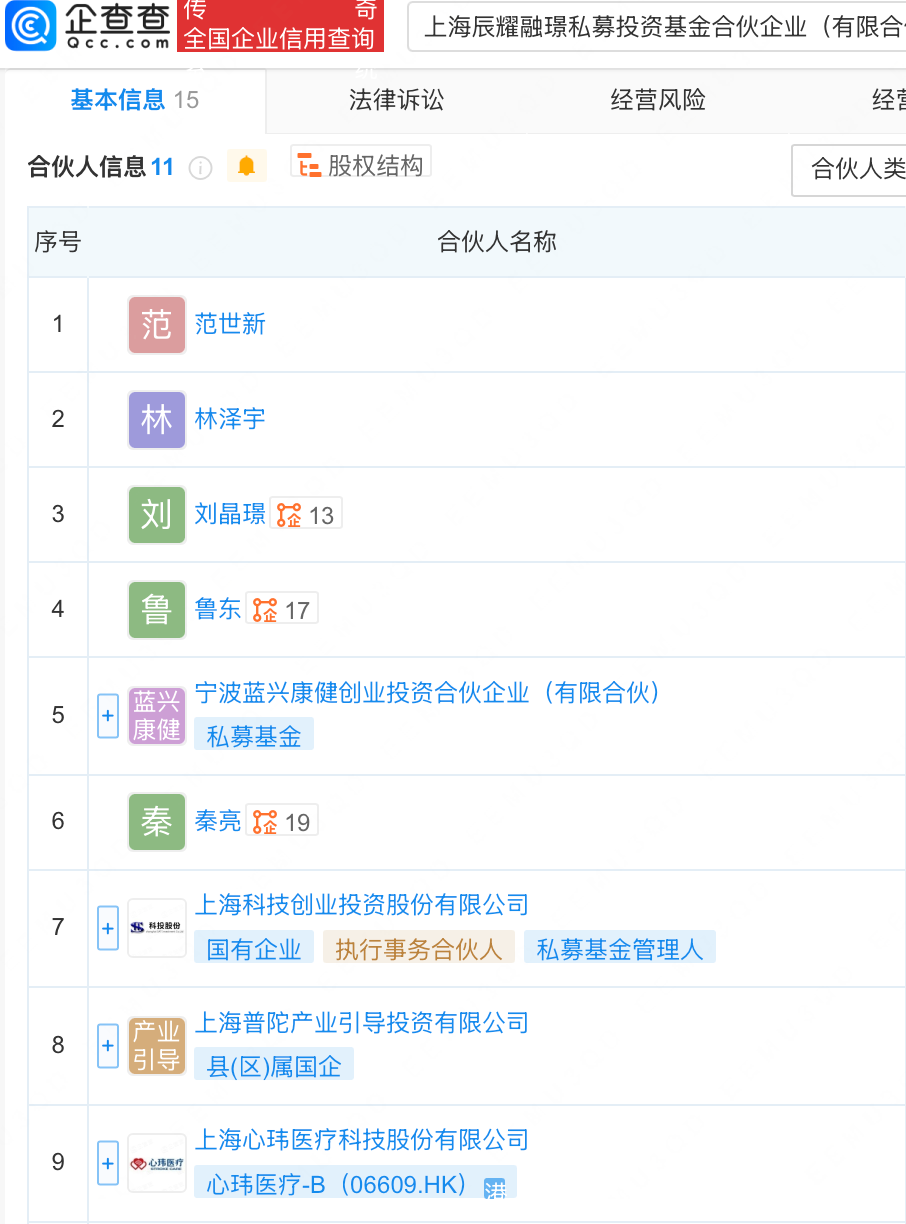The width and height of the screenshot is (906, 1224).
Task: Switch to the 法律诉讼 tab
Action: click(x=396, y=100)
